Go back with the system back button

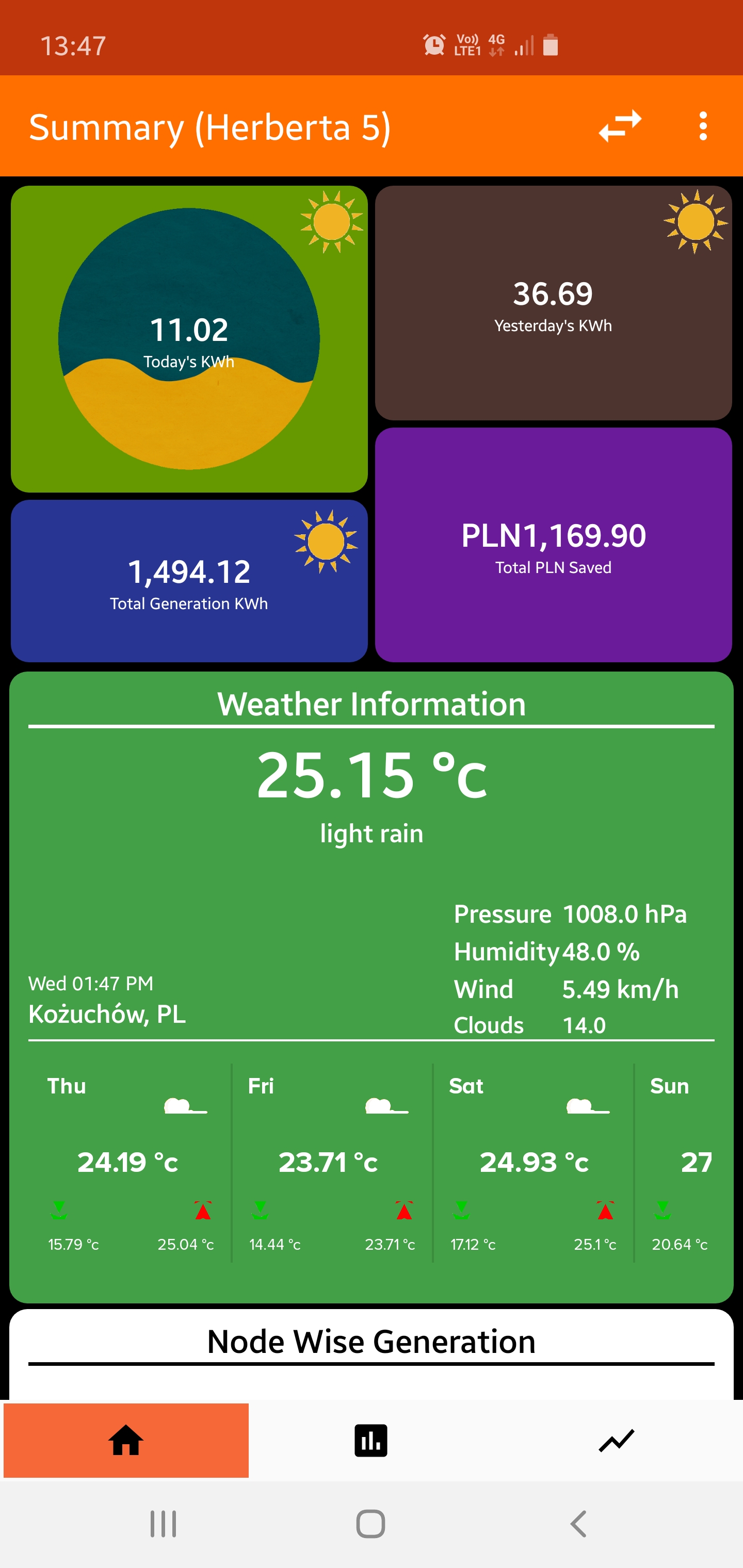click(578, 1524)
